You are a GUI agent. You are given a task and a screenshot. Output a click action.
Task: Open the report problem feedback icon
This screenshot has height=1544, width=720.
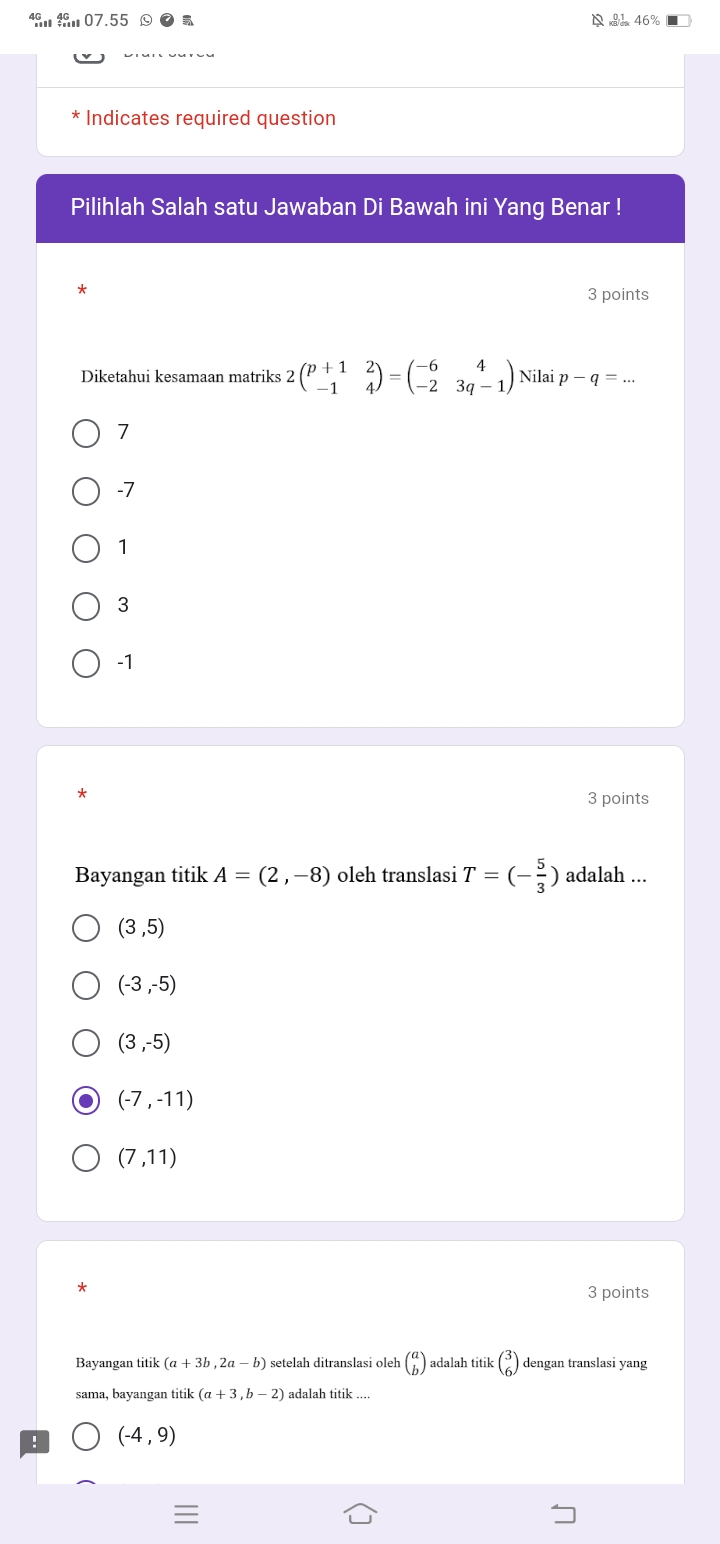[x=34, y=1443]
